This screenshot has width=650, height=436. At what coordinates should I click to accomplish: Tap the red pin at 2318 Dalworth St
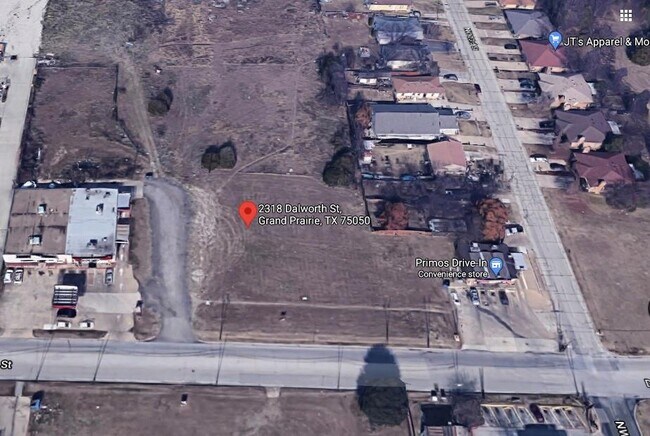point(248,214)
